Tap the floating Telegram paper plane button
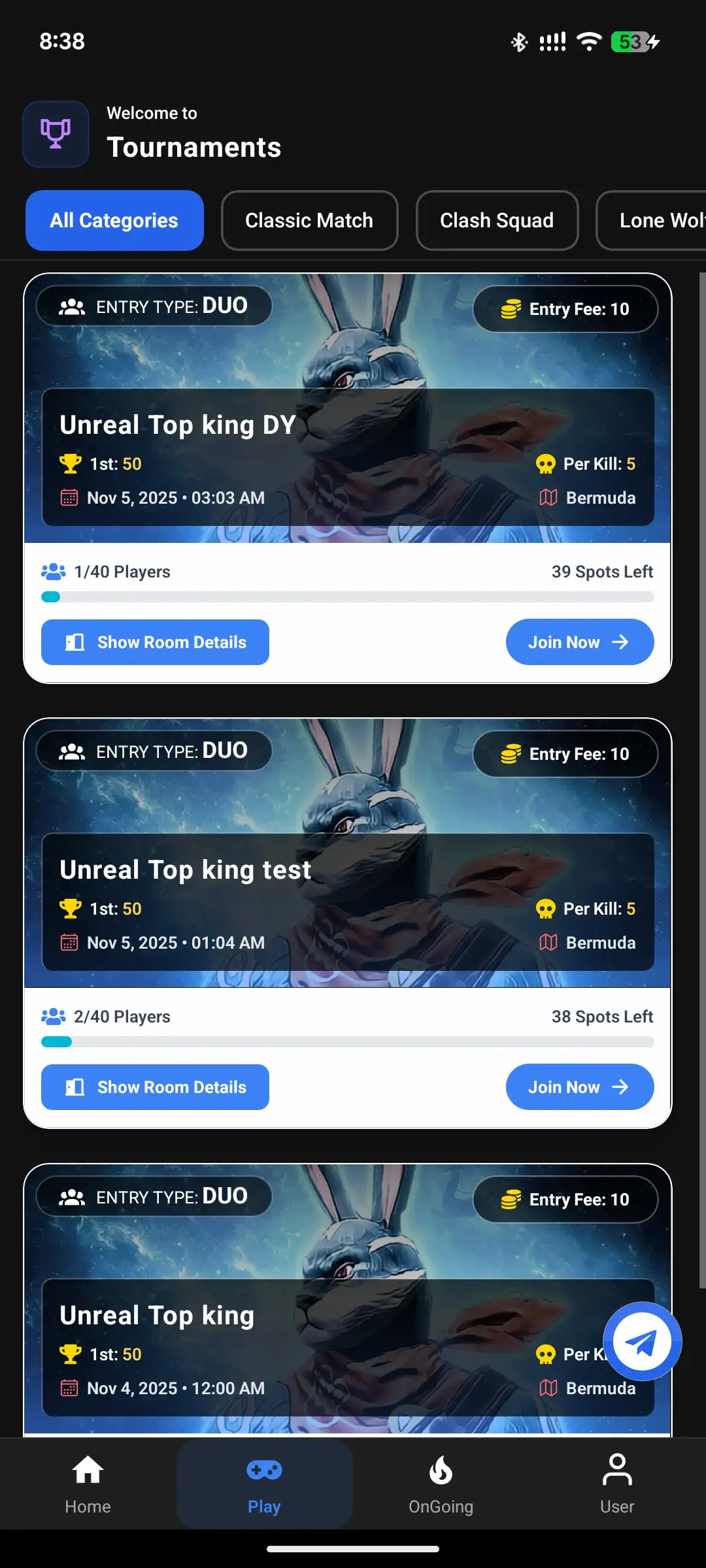 coord(642,1341)
